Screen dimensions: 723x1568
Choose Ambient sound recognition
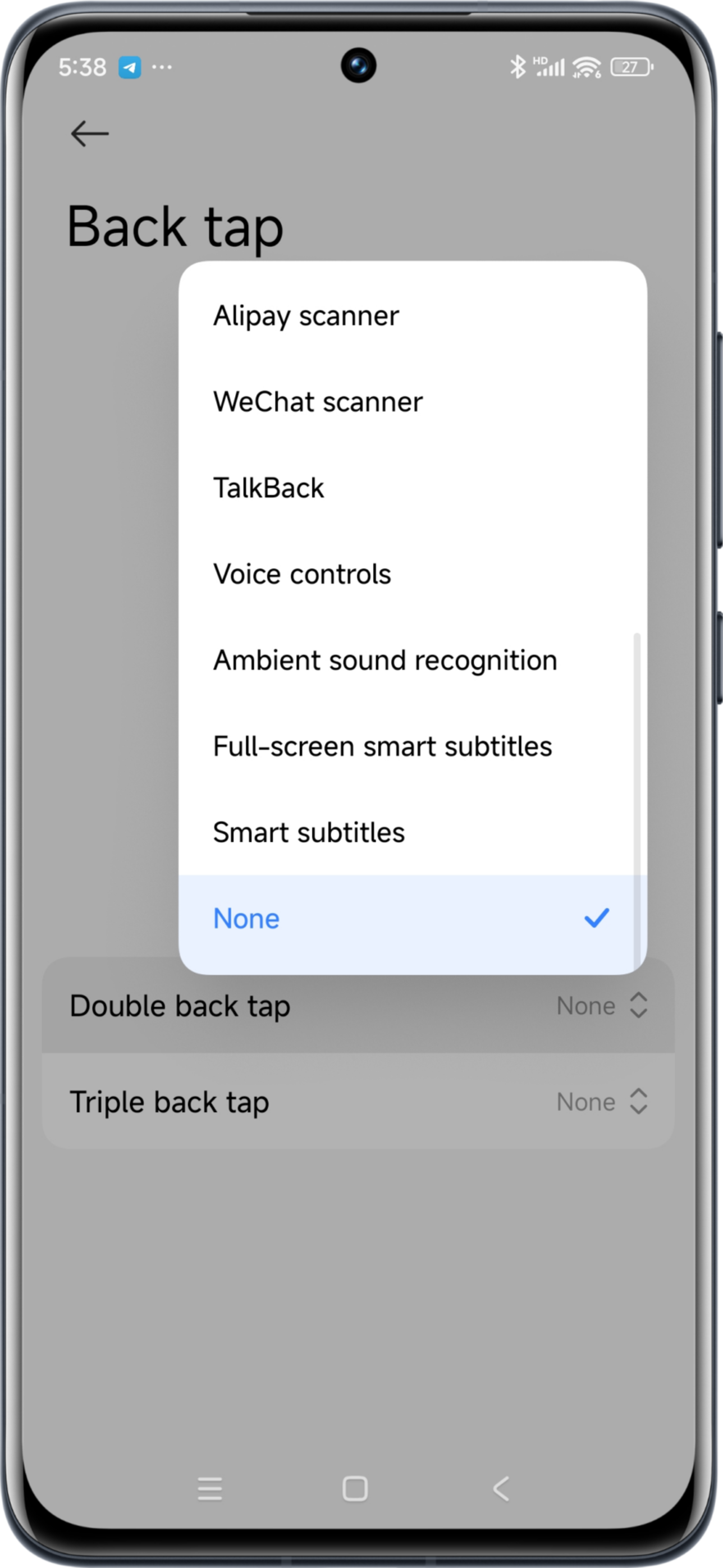385,661
